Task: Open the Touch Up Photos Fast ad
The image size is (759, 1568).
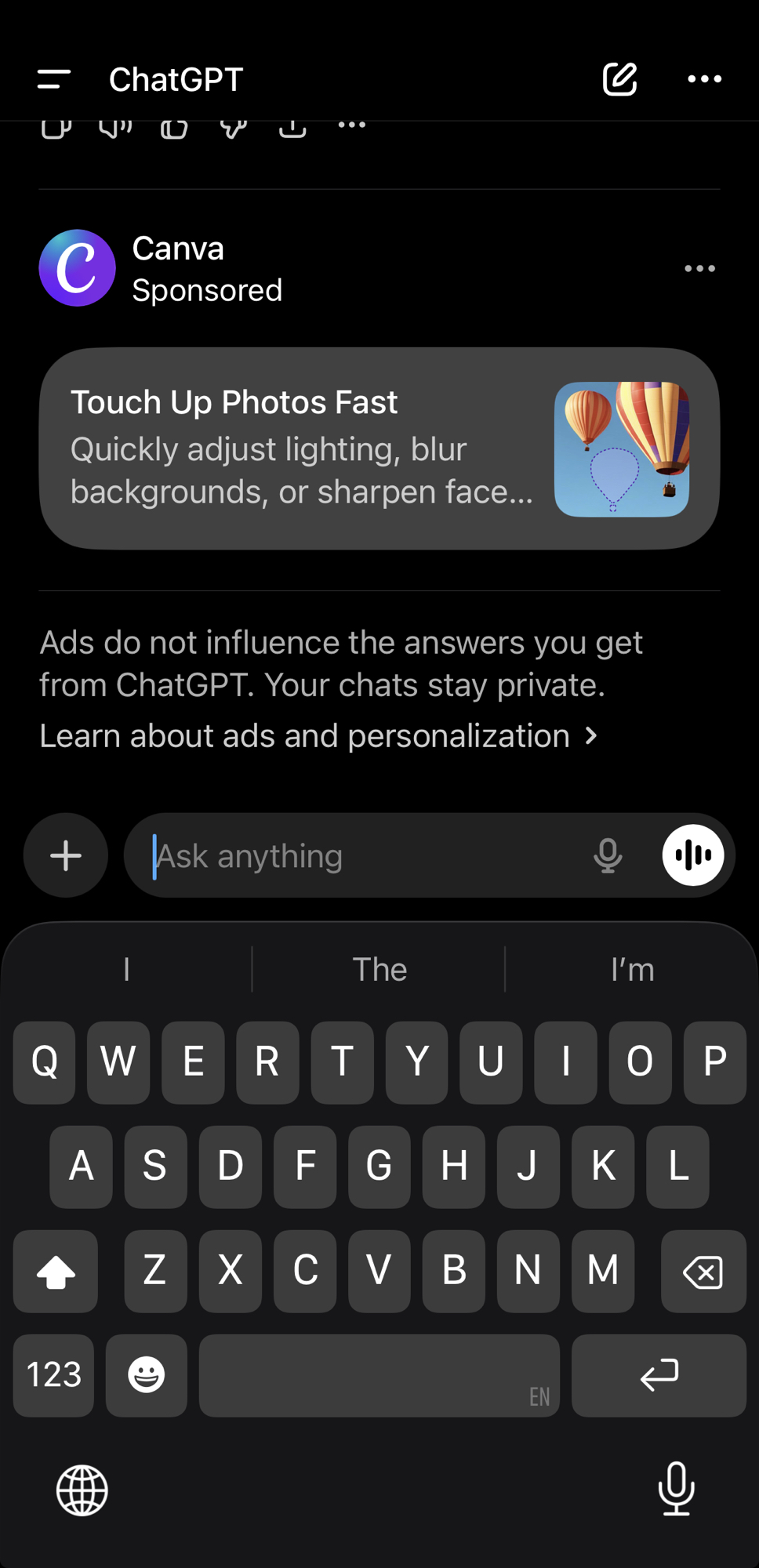Action: coord(314,447)
